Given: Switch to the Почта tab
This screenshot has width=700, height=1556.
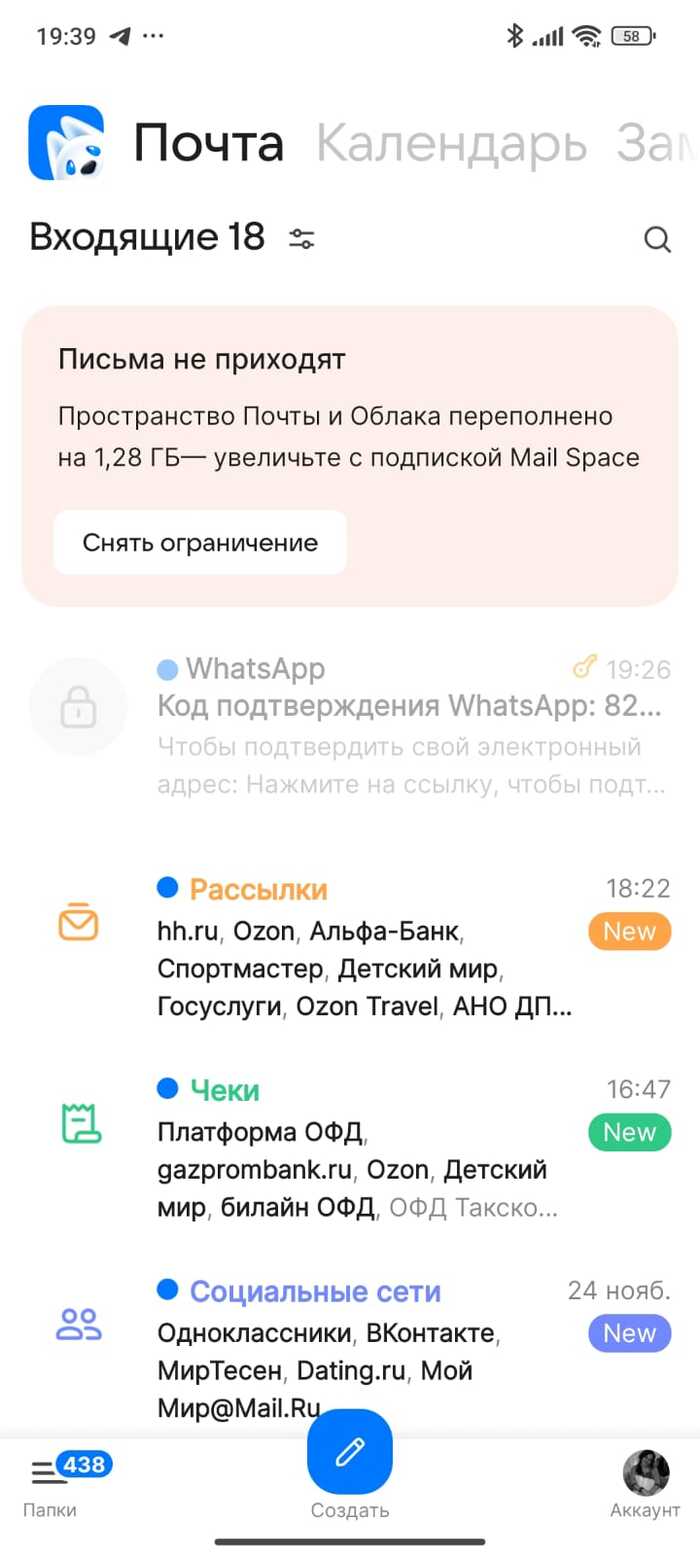Looking at the screenshot, I should tap(208, 144).
